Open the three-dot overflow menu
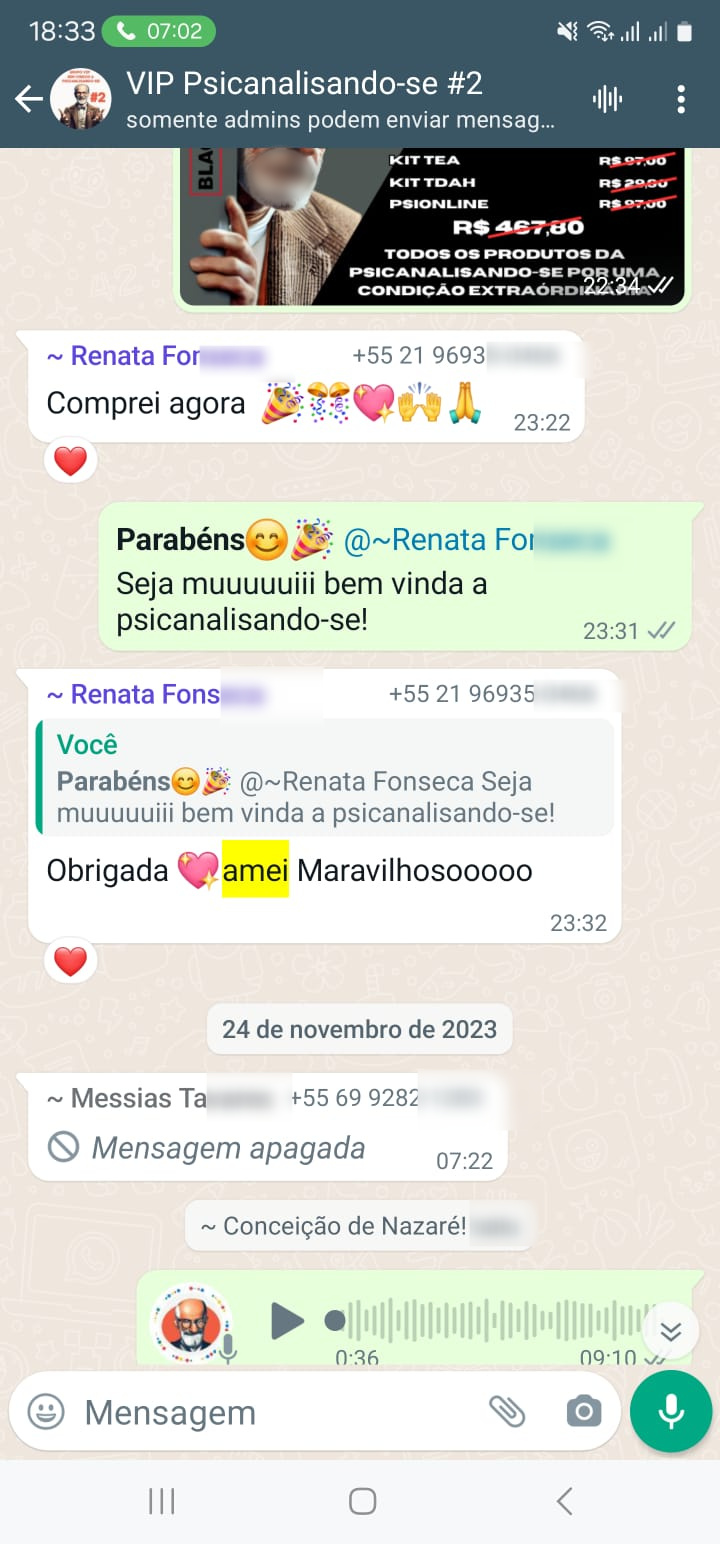This screenshot has height=1544, width=720. [681, 98]
